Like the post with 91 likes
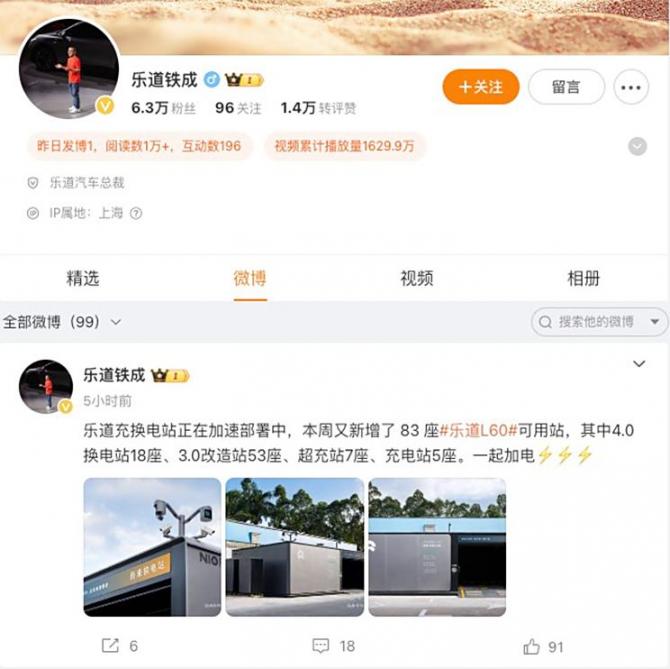 point(543,646)
